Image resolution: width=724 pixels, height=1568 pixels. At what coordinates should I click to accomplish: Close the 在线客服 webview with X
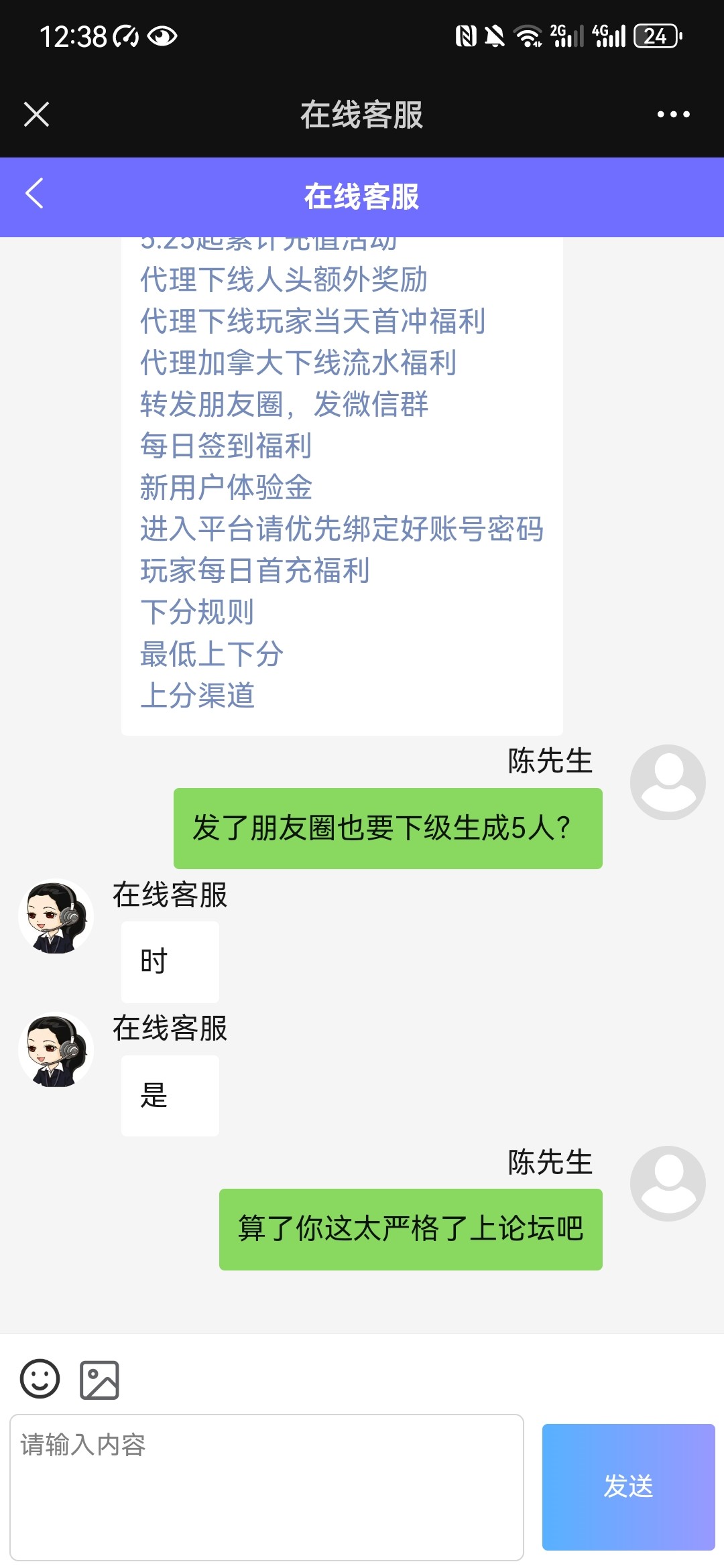point(37,115)
